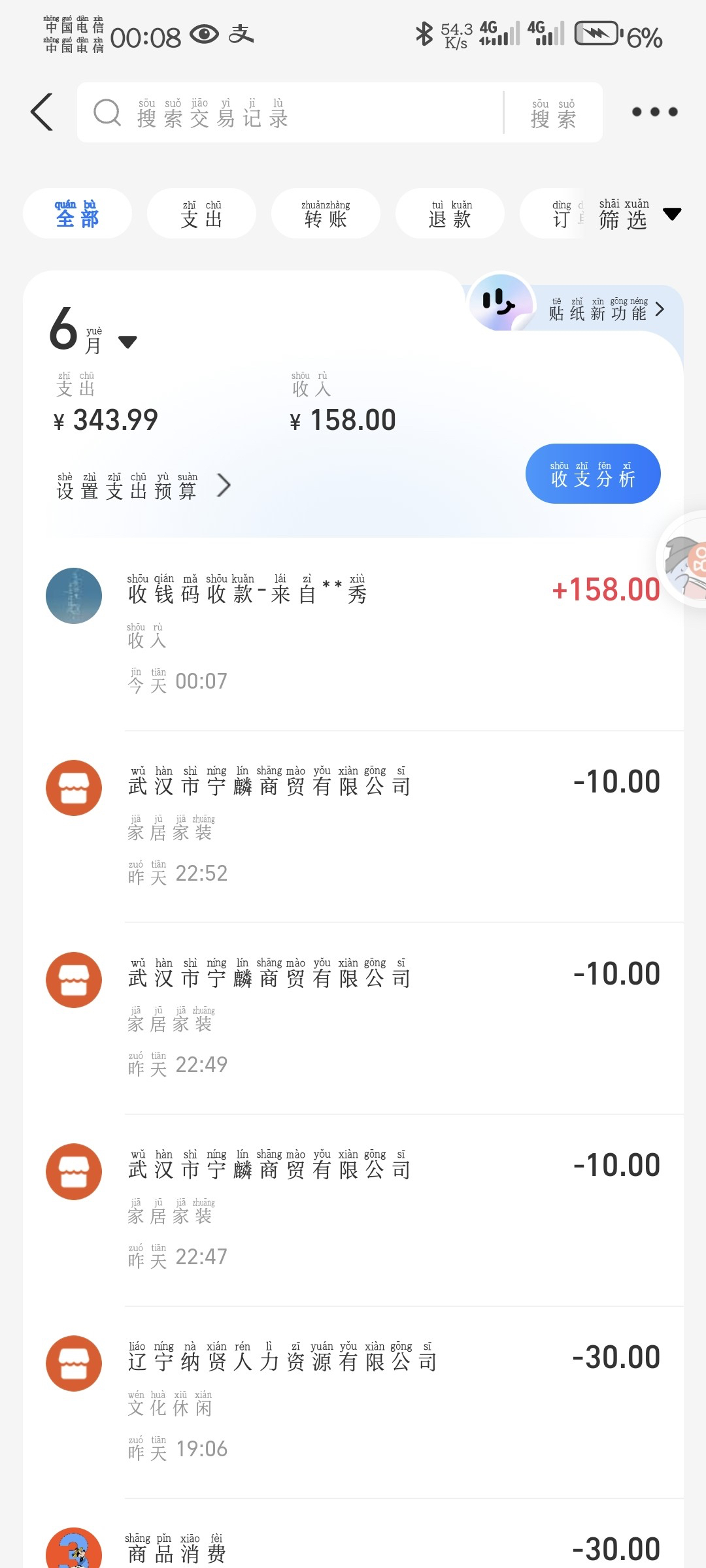706x1568 pixels.
Task: Open the 商品消费 transaction
Action: tap(392, 1548)
